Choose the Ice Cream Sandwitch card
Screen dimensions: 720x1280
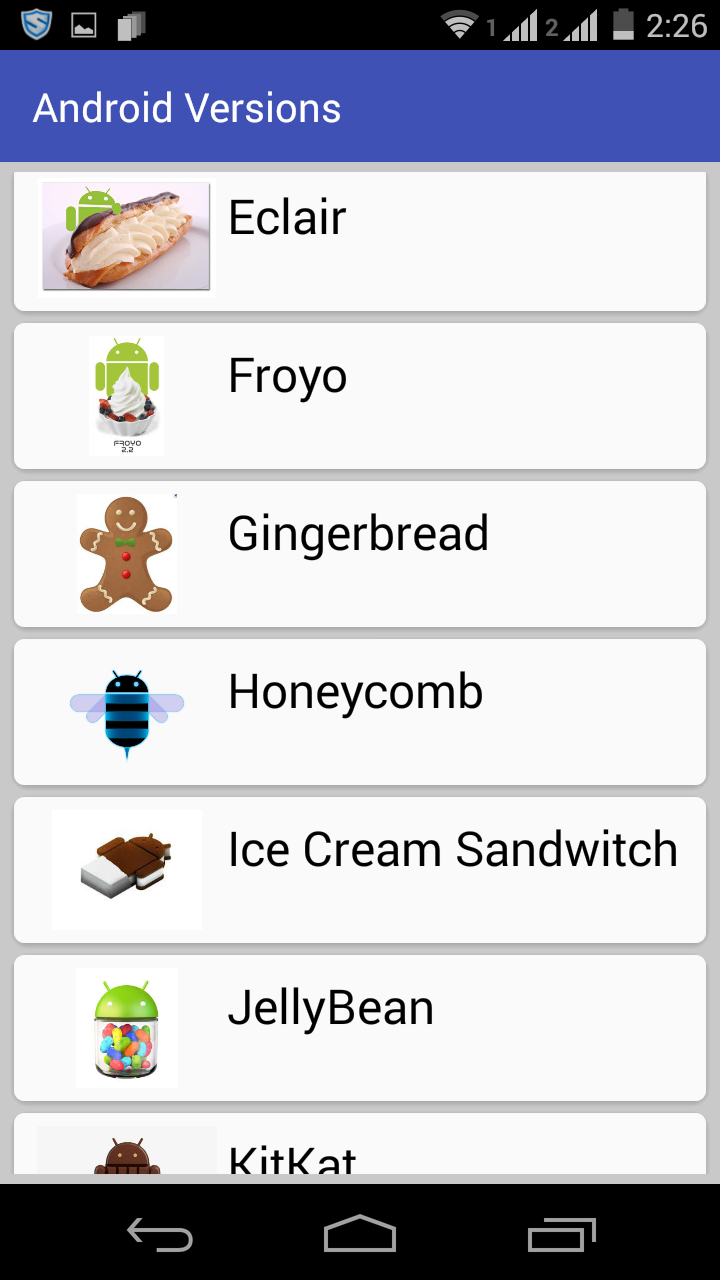point(360,870)
